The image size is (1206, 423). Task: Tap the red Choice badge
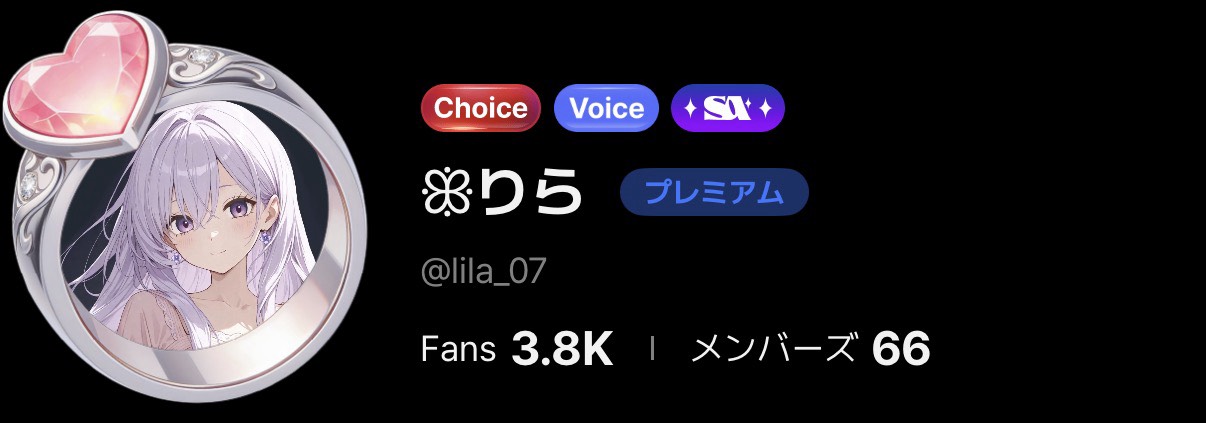pos(480,108)
